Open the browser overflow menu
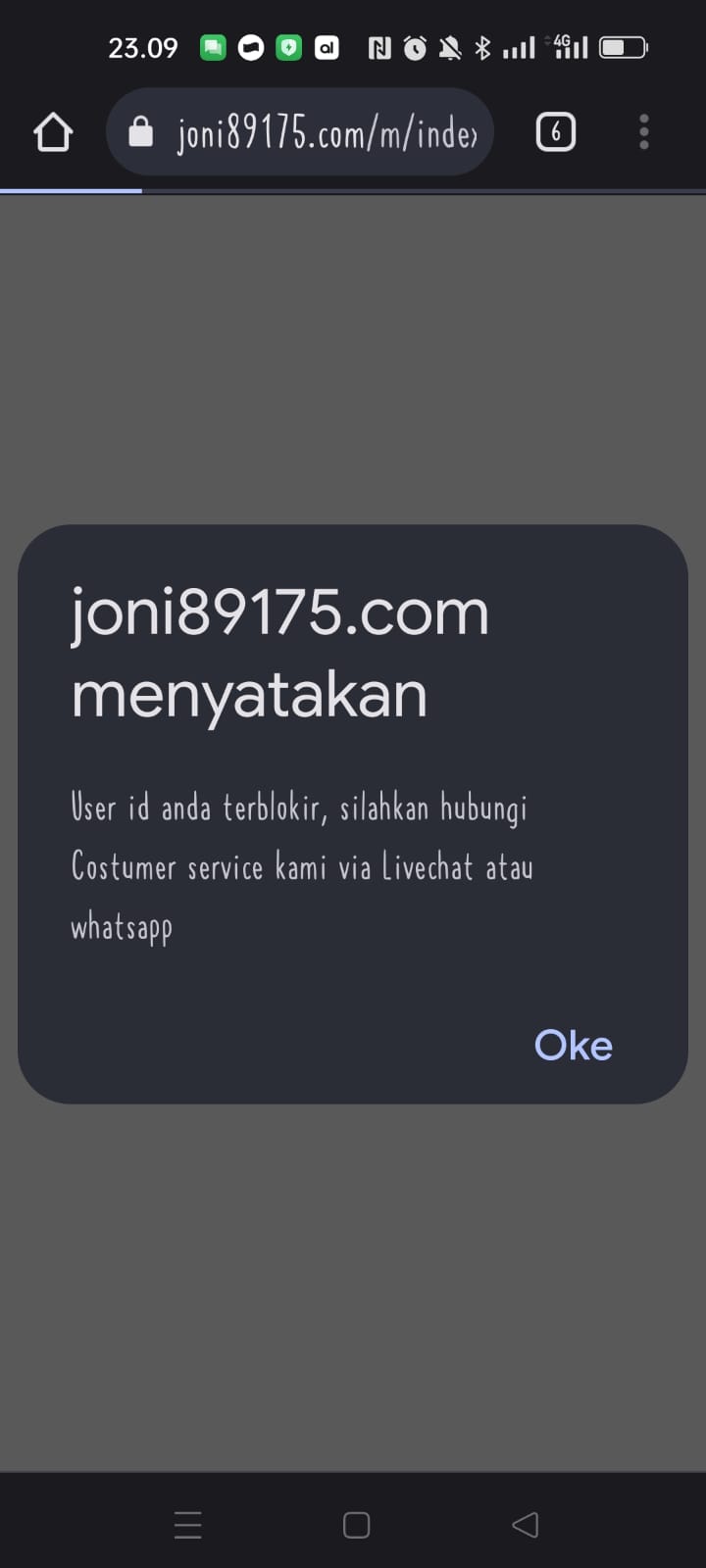Image resolution: width=706 pixels, height=1568 pixels. [643, 132]
